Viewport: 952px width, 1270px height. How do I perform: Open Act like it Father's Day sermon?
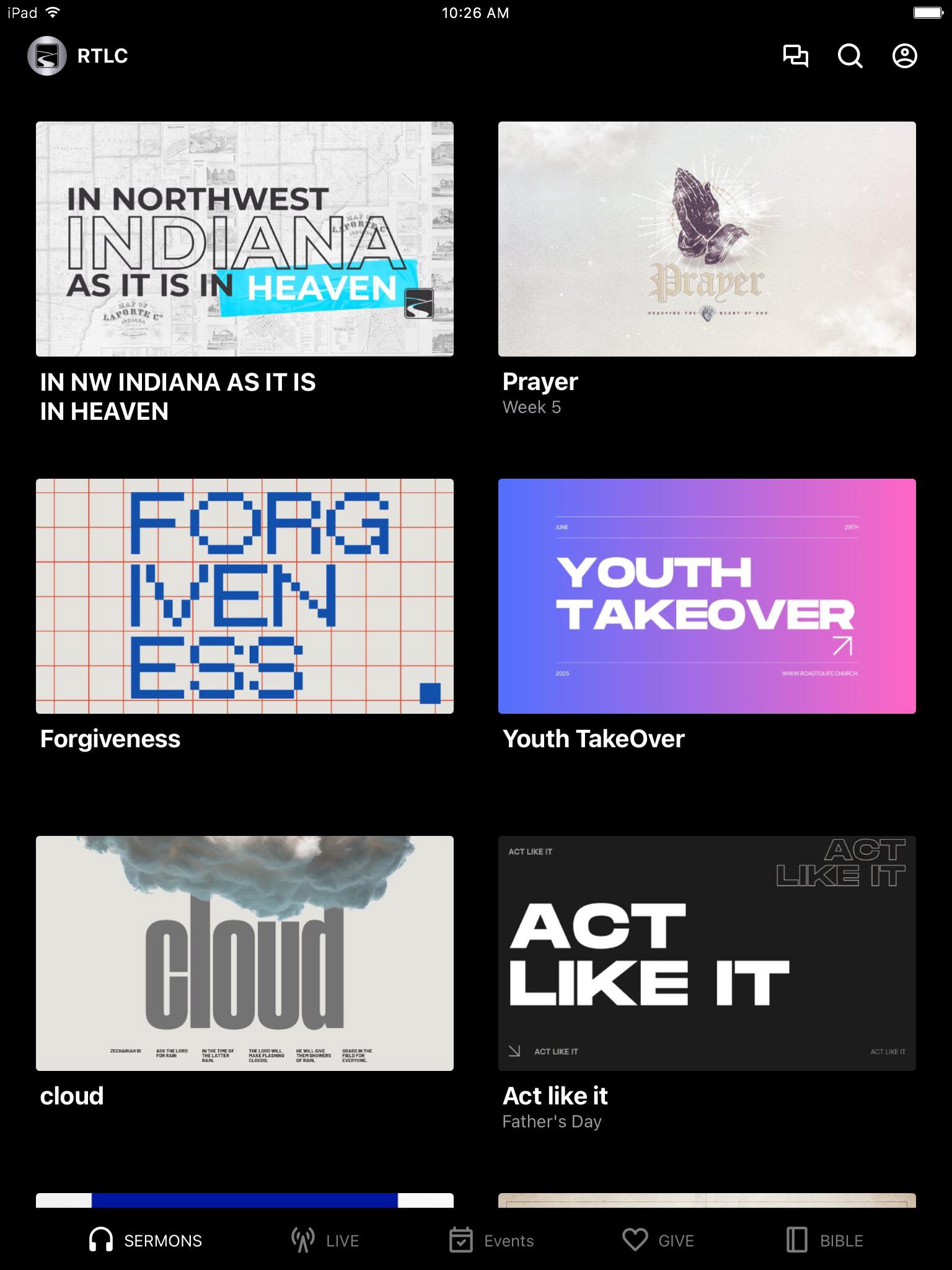[707, 953]
